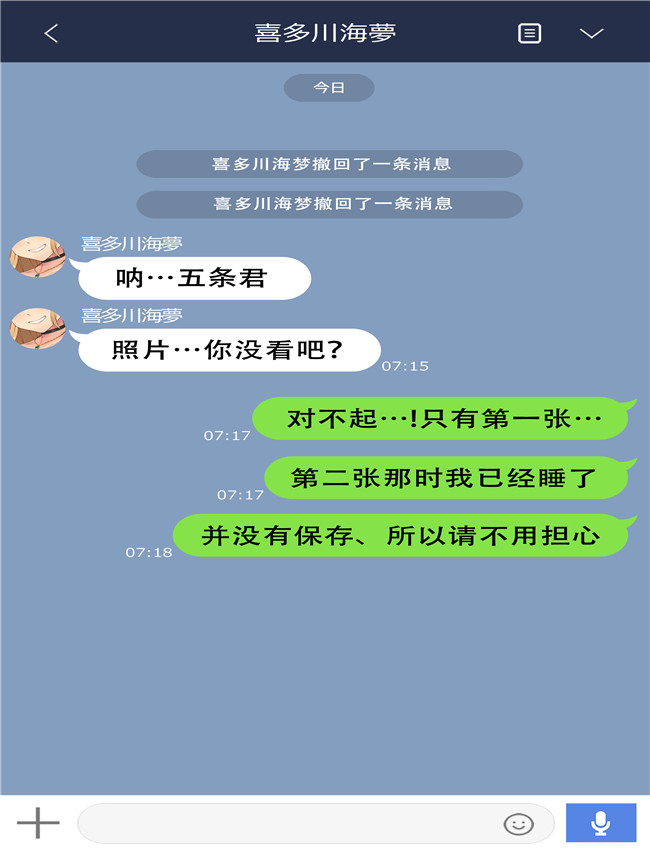
Task: Open the plus attachment menu
Action: click(x=38, y=823)
